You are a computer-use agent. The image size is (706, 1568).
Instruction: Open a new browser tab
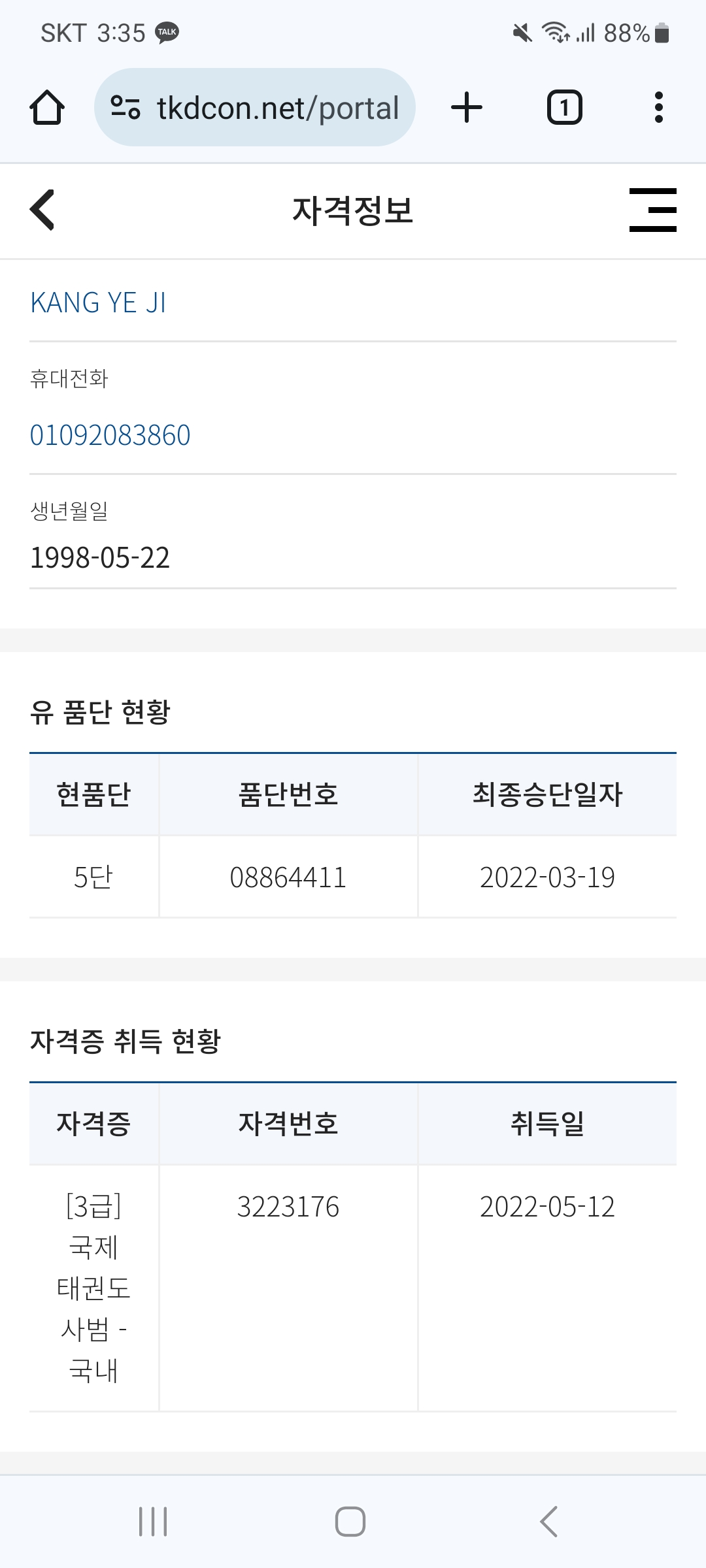[x=467, y=107]
